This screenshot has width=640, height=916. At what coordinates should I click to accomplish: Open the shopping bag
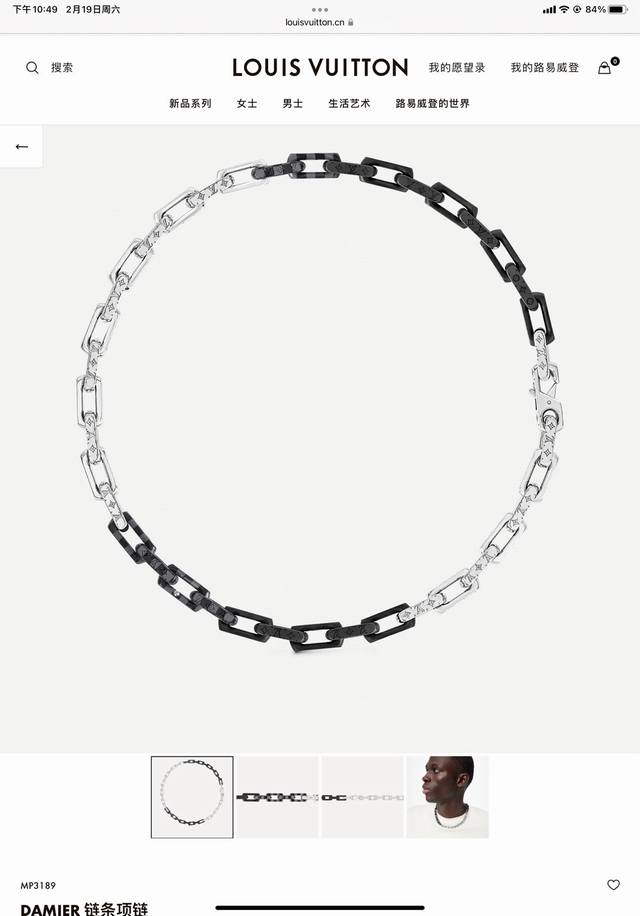pyautogui.click(x=605, y=68)
